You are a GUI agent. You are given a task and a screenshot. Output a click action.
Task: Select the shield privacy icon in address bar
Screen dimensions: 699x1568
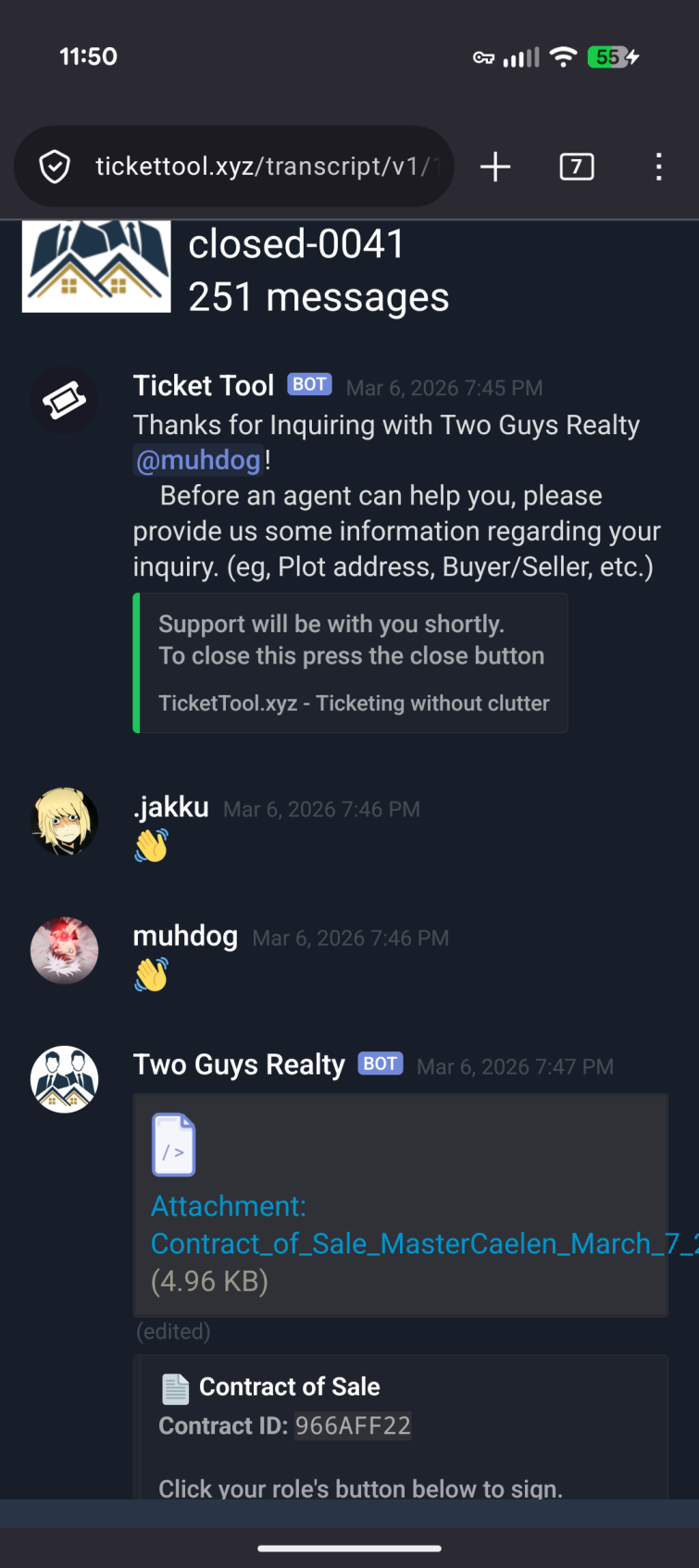[56, 167]
